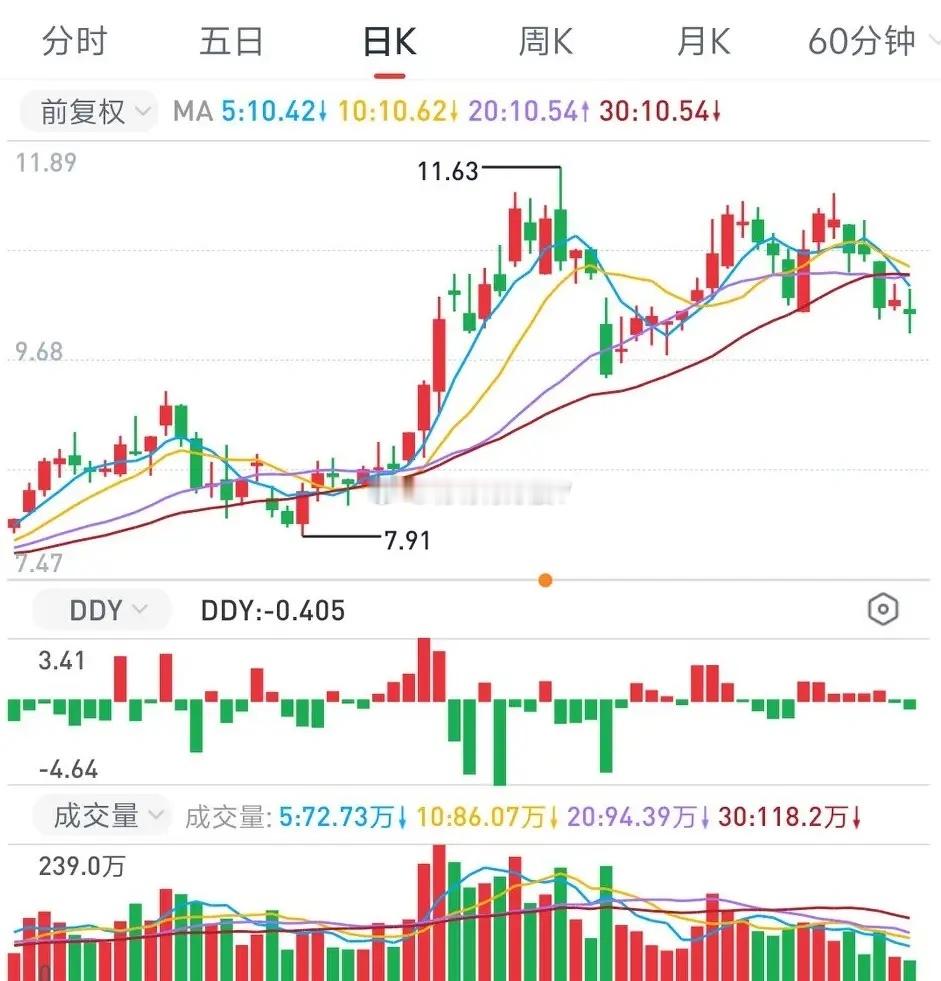The width and height of the screenshot is (941, 981).
Task: Click the 7.91 low price marker
Action: click(x=409, y=541)
